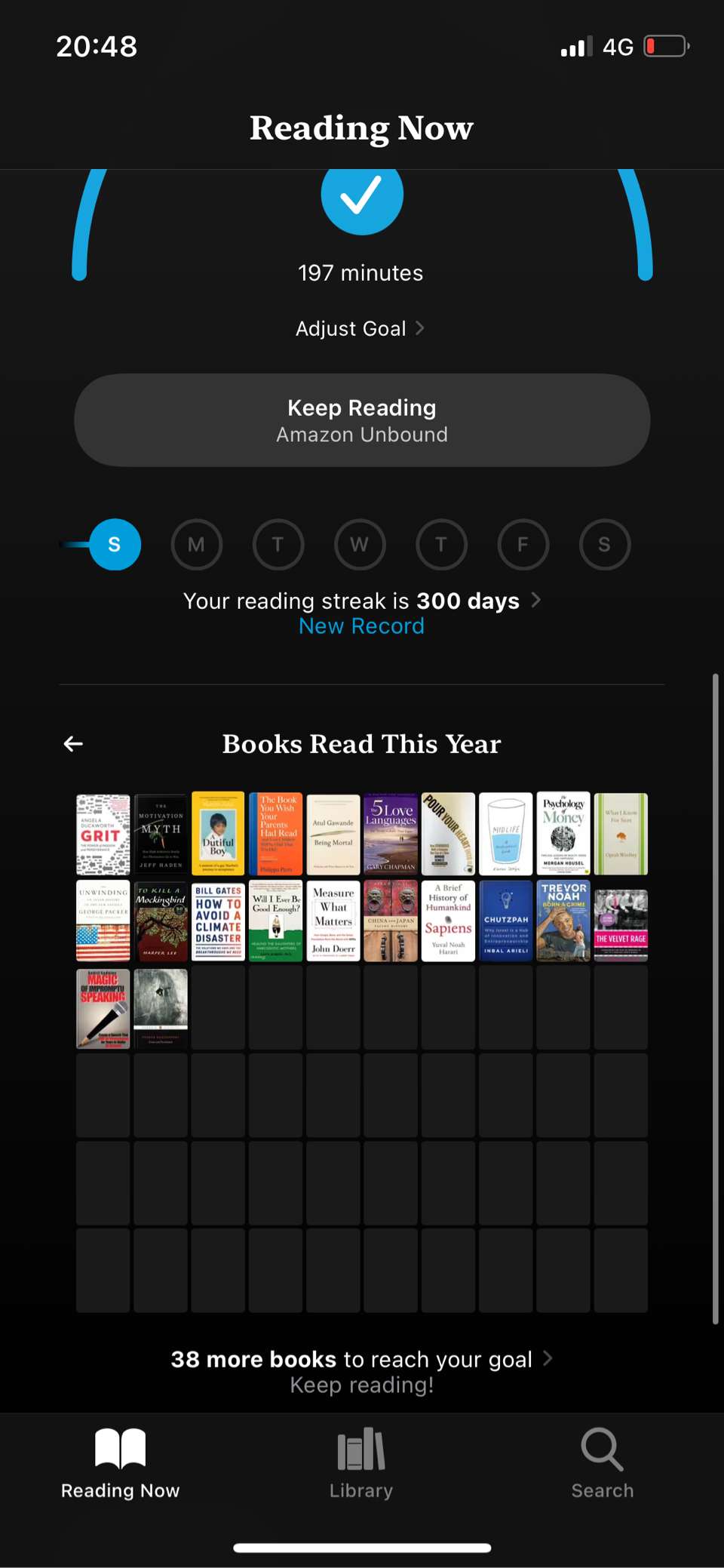Open How to Avoid a Climate Disaster
Screen dimensions: 724x1568
pos(218,921)
